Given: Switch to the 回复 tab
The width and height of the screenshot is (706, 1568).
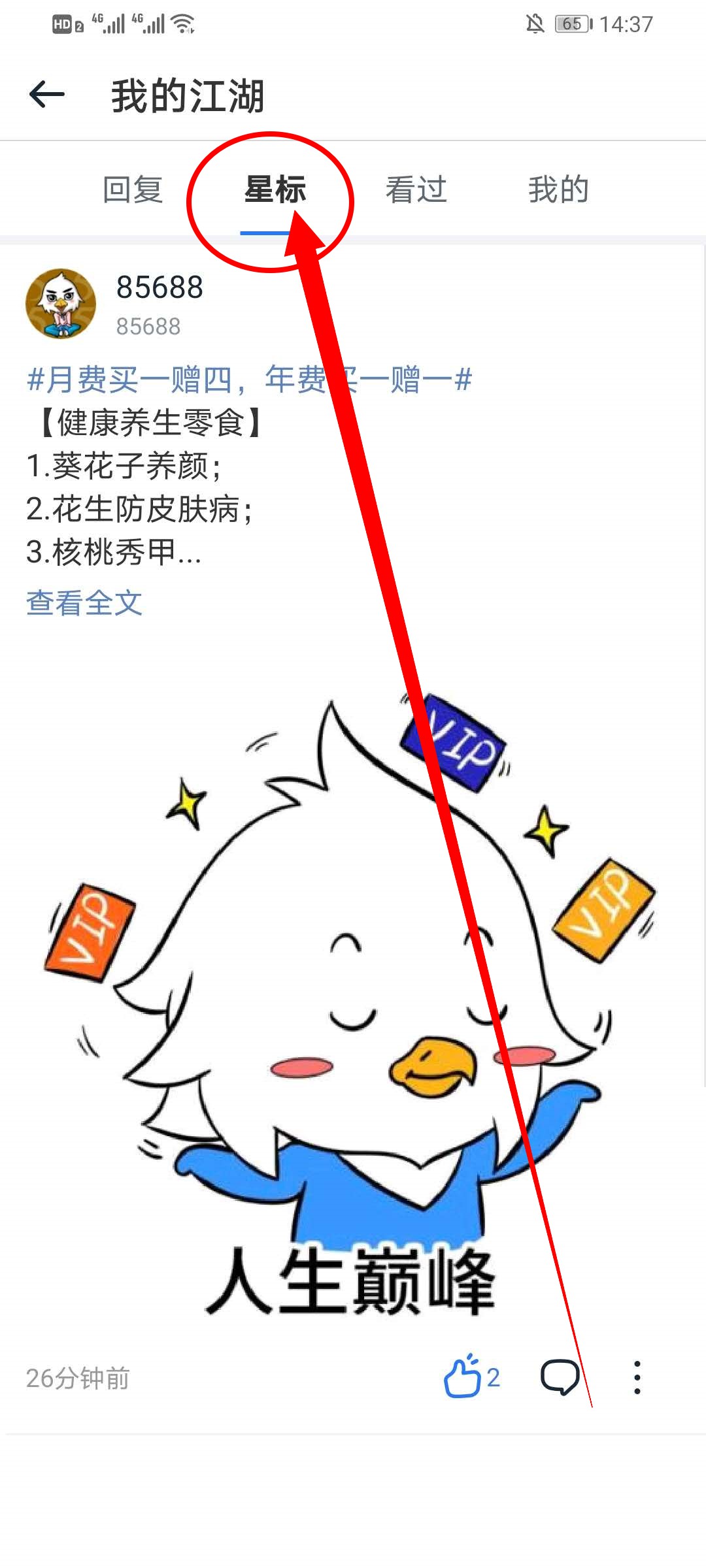Looking at the screenshot, I should [133, 189].
